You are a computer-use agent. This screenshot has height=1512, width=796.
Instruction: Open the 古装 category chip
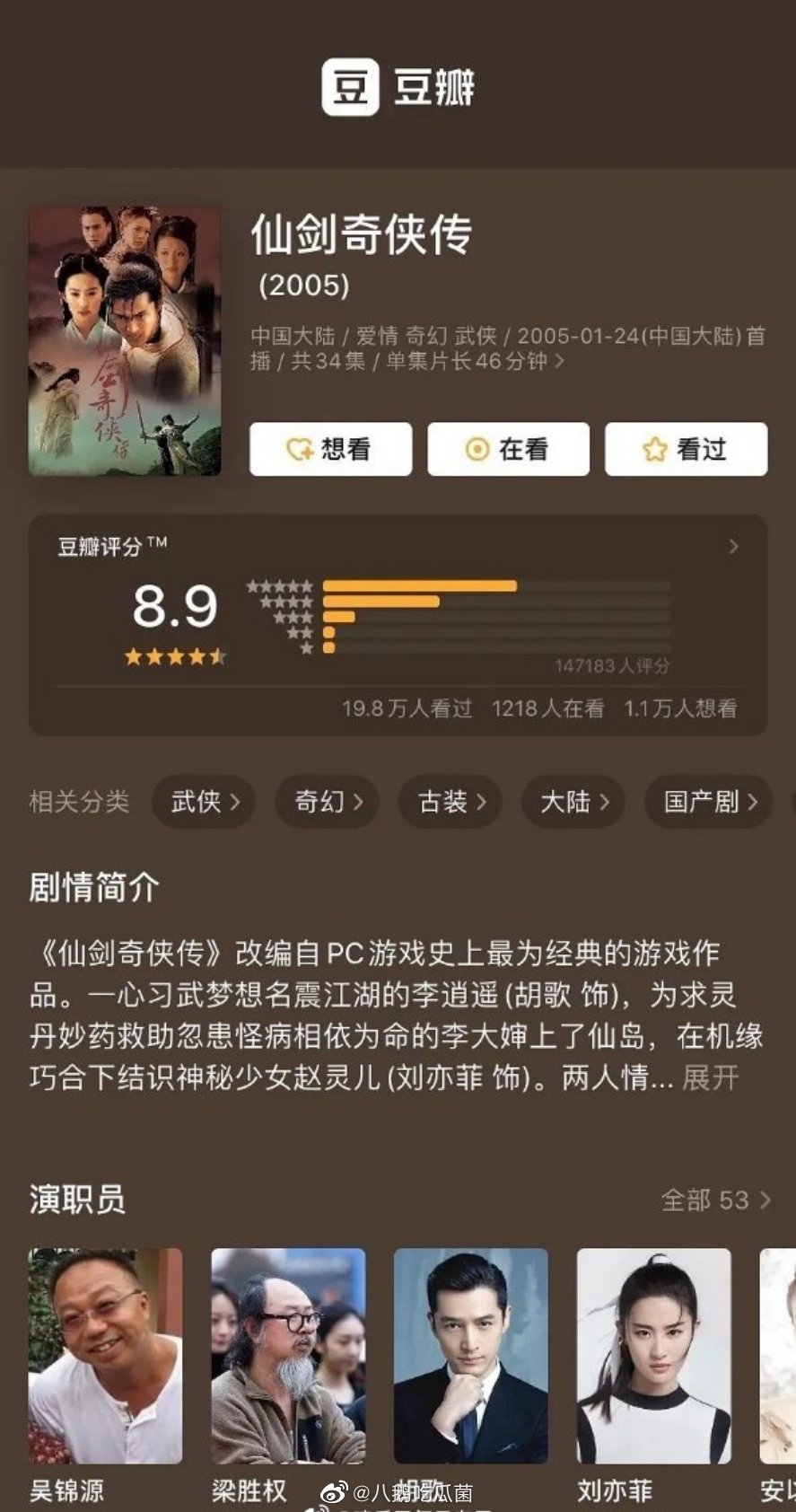tap(450, 801)
